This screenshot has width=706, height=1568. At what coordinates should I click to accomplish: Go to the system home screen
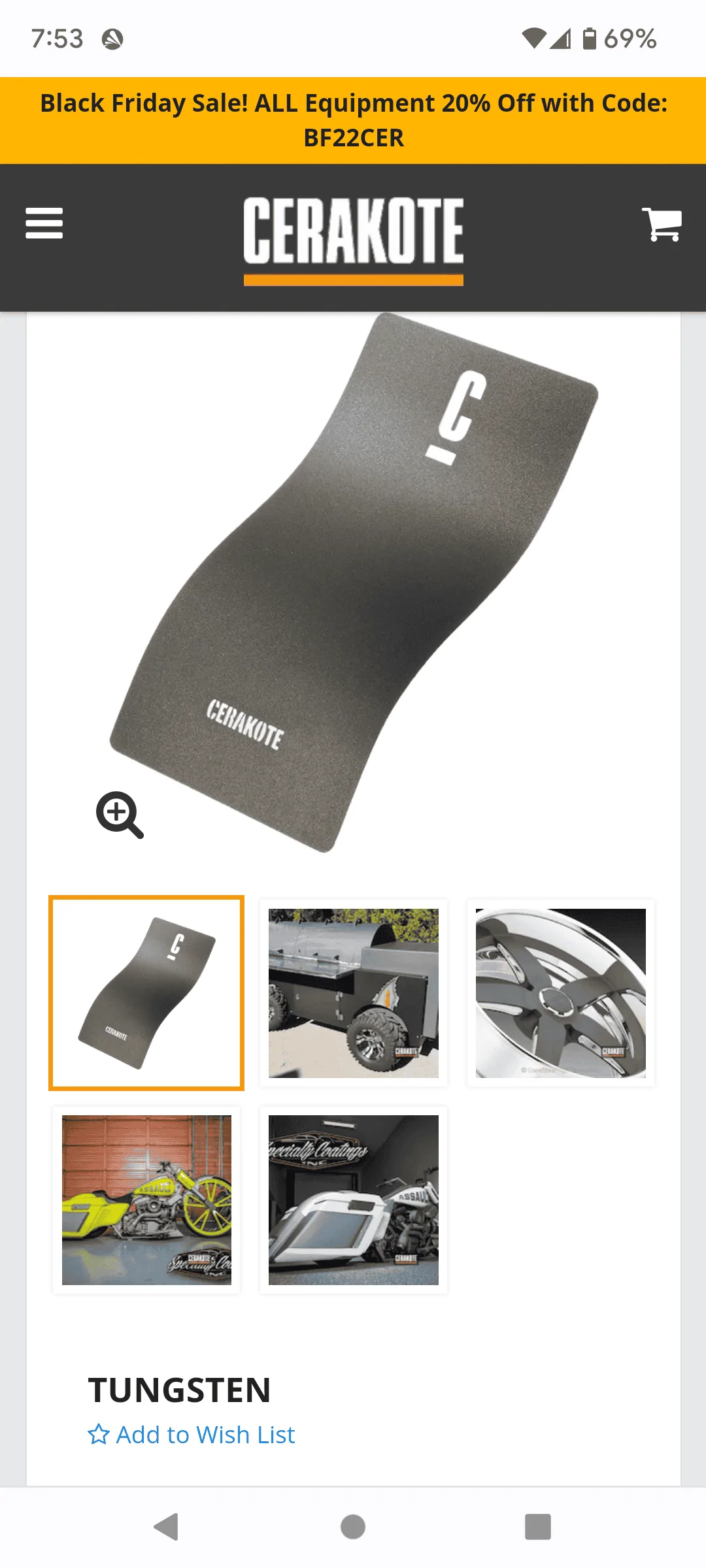[x=353, y=1527]
